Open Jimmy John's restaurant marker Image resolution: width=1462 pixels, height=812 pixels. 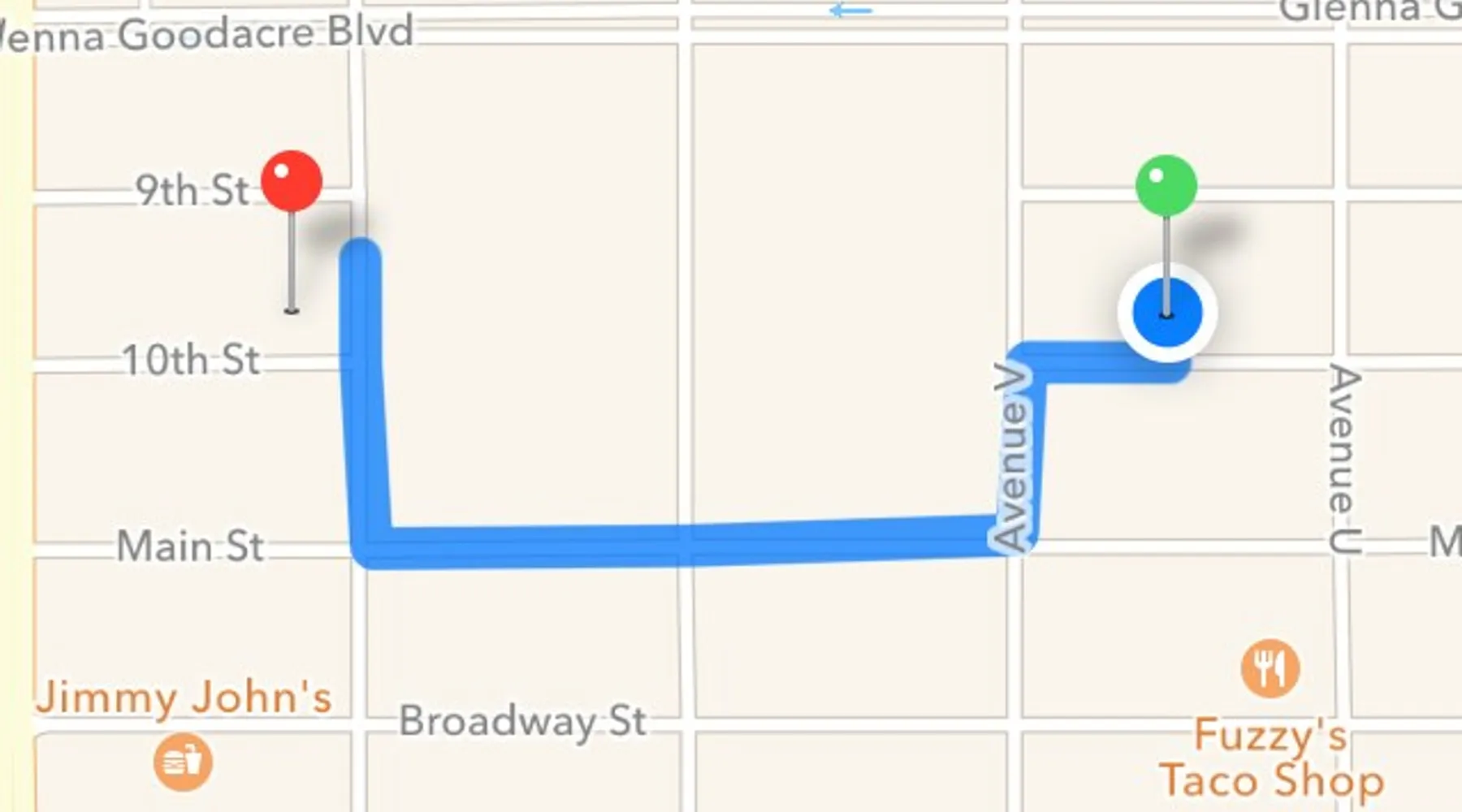tap(183, 762)
